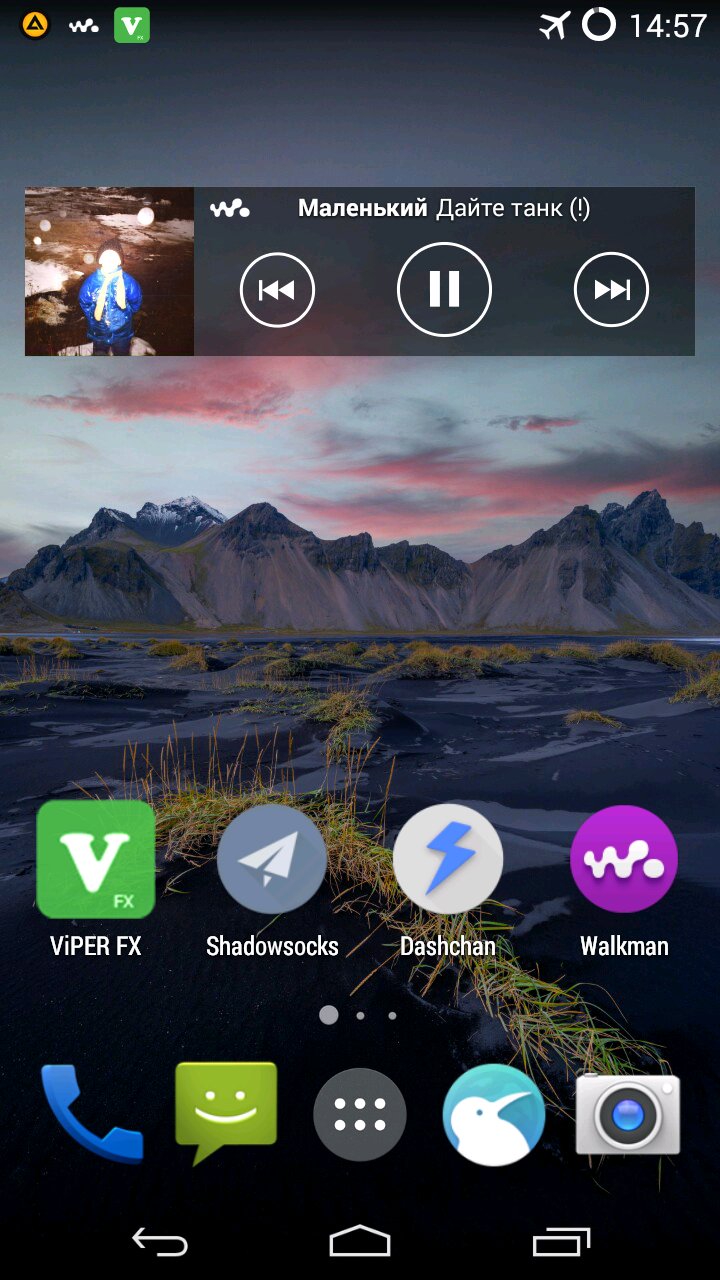Launch the ViPER FX app
Image resolution: width=720 pixels, height=1280 pixels.
coord(96,861)
